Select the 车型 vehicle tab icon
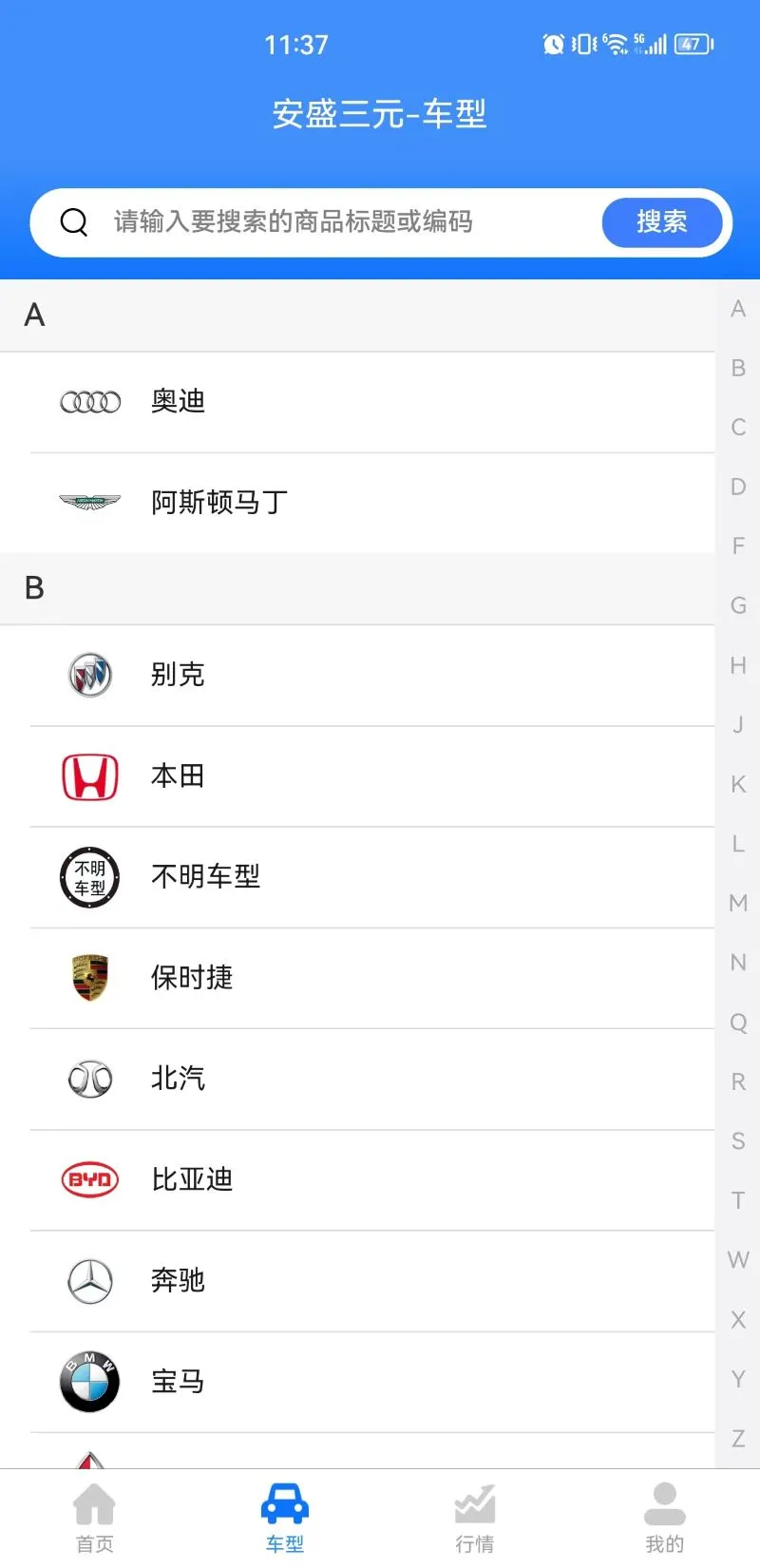 [x=284, y=1506]
